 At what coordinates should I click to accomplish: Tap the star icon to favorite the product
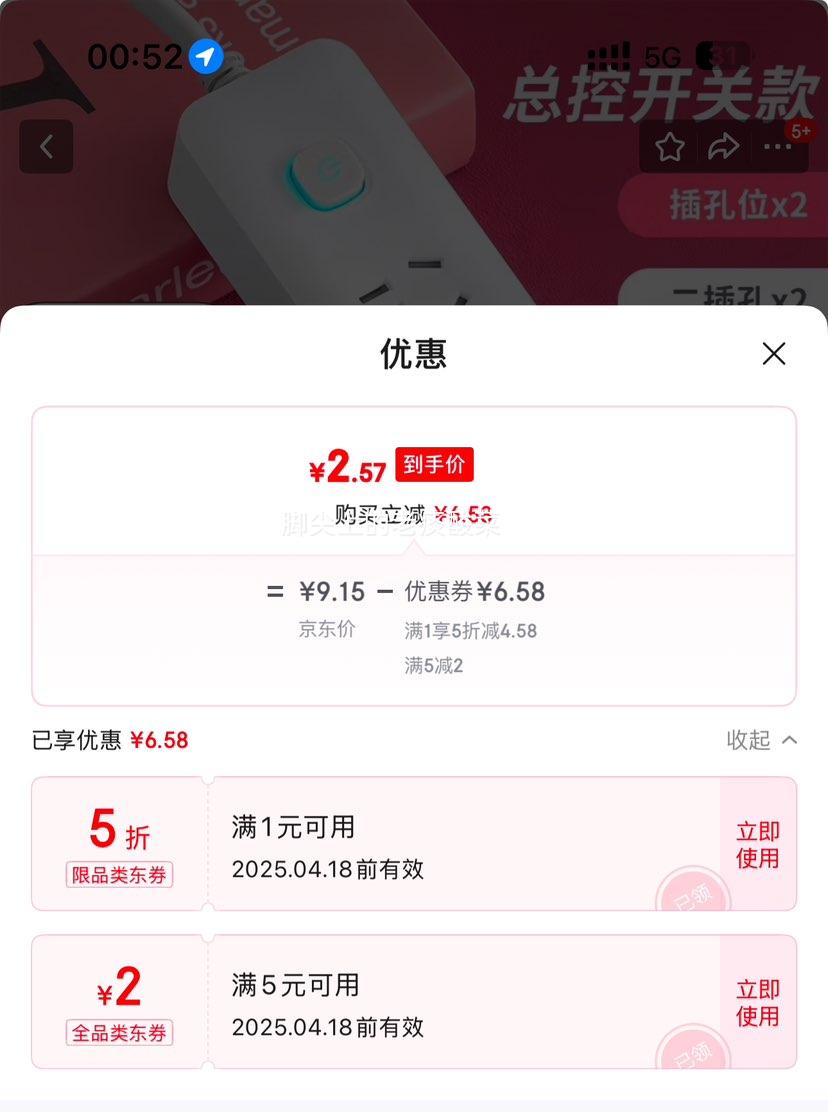click(668, 146)
